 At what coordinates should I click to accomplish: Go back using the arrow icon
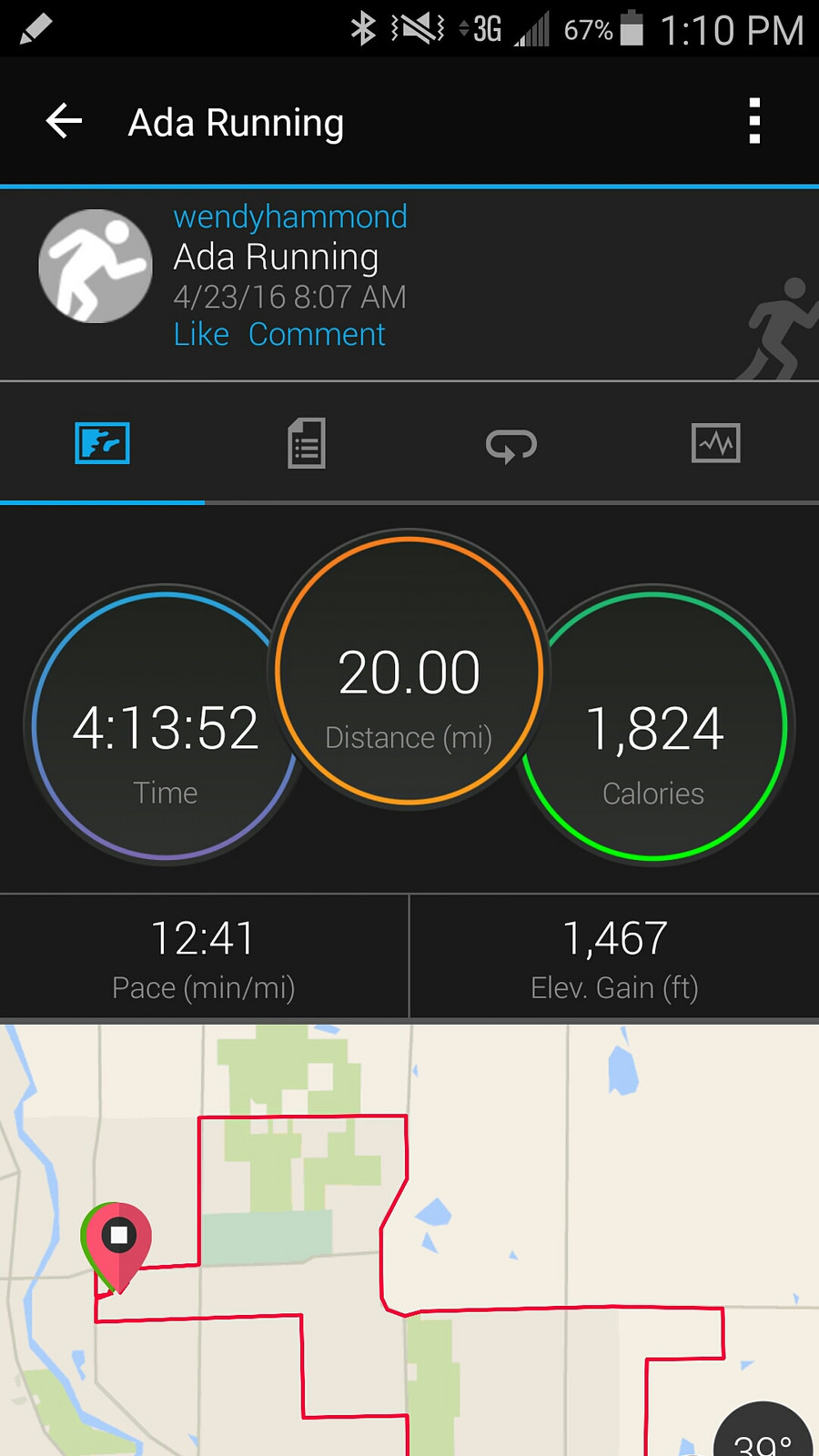coord(64,121)
